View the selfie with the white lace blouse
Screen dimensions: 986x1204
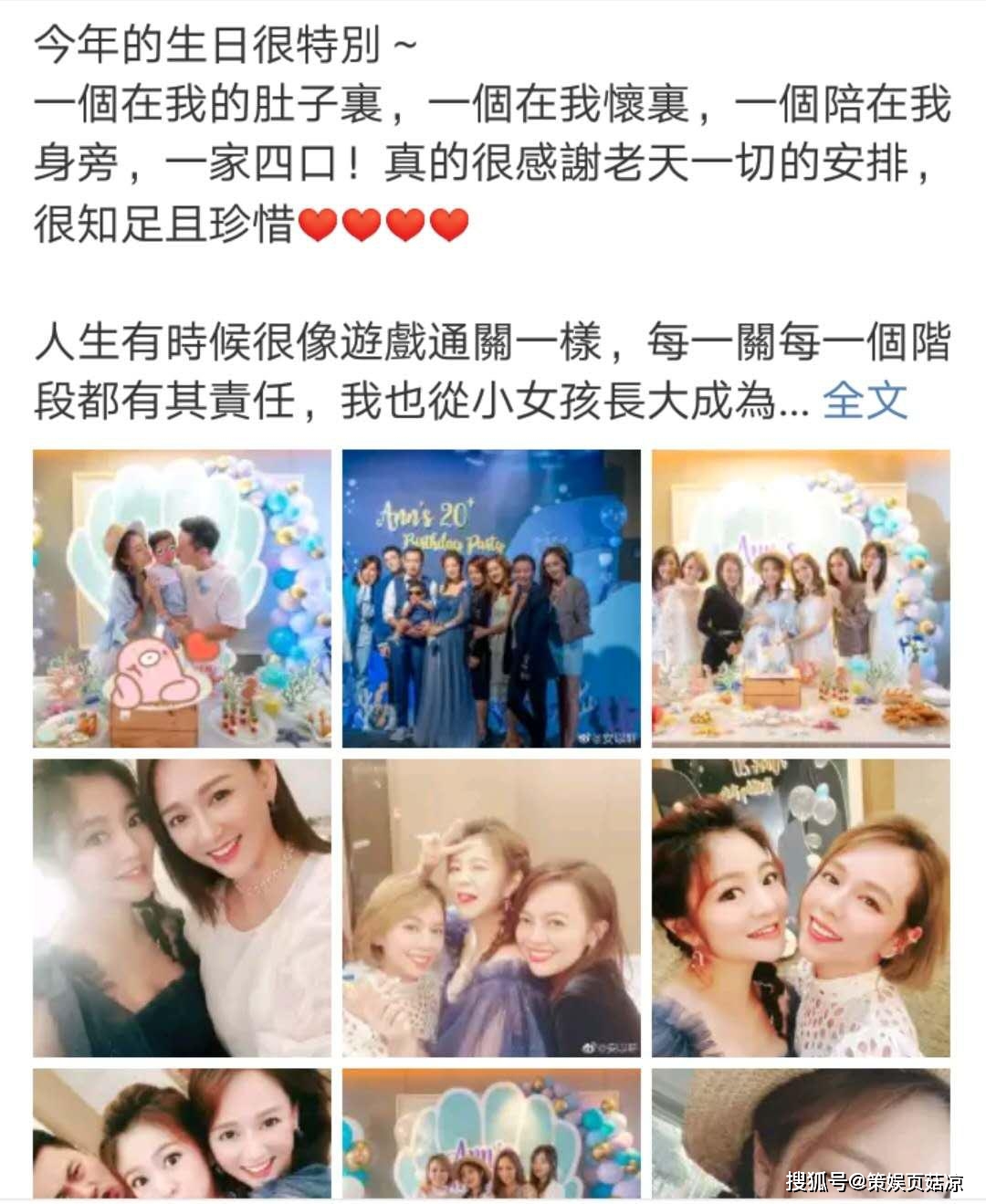point(801,908)
